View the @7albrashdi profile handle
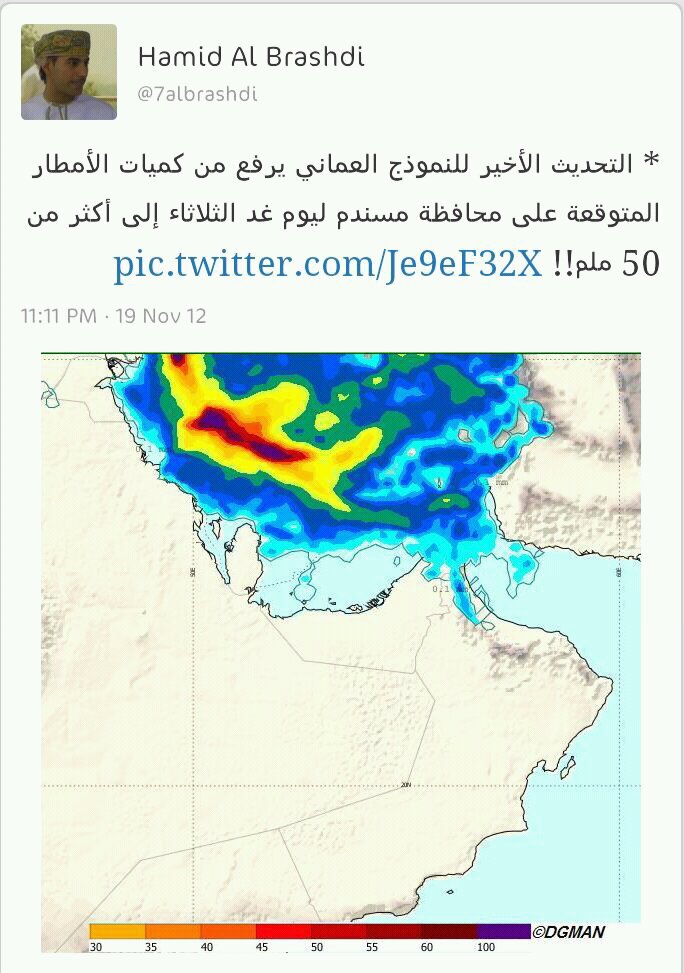 [x=197, y=95]
